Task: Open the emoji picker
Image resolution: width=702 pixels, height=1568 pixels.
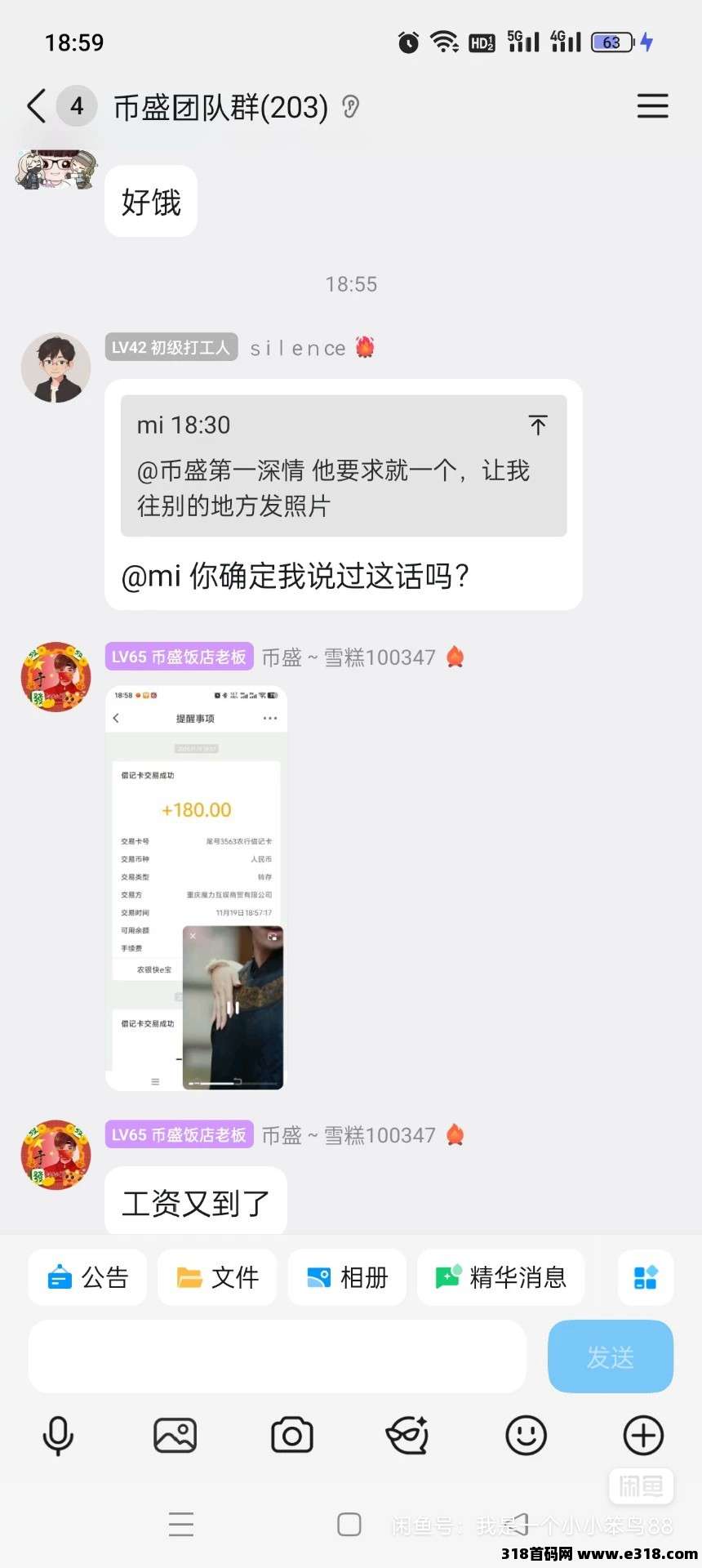Action: tap(526, 1436)
